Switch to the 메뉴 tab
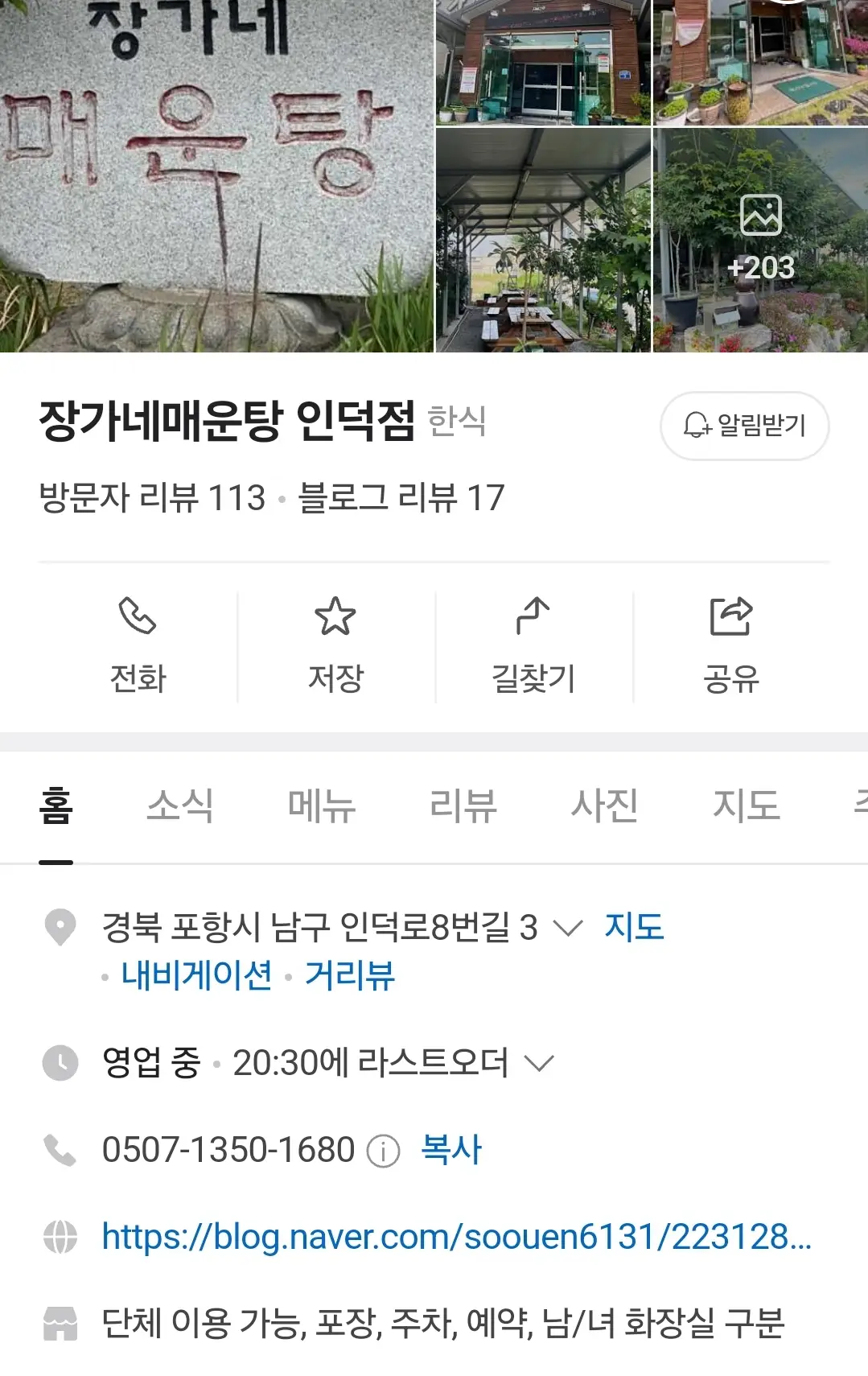868x1376 pixels. [x=322, y=805]
